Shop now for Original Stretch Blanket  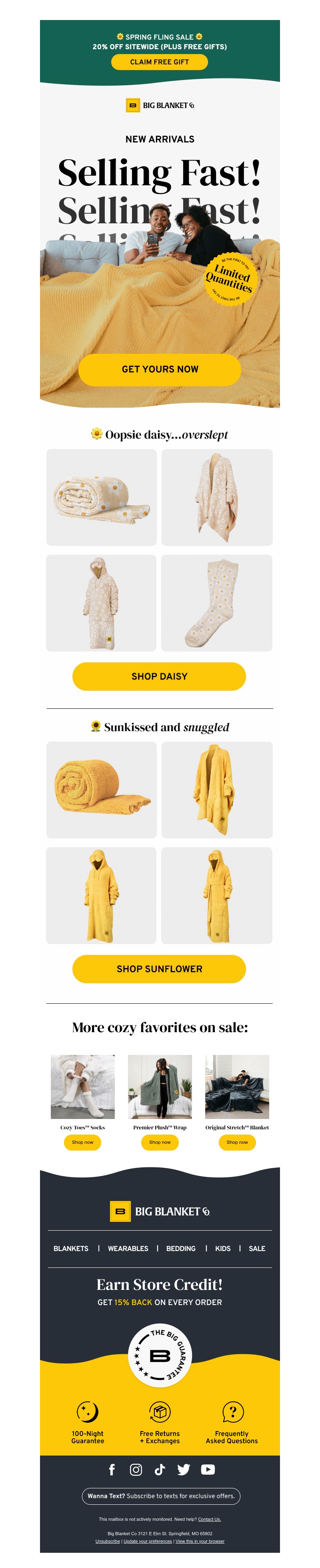pos(237,1142)
